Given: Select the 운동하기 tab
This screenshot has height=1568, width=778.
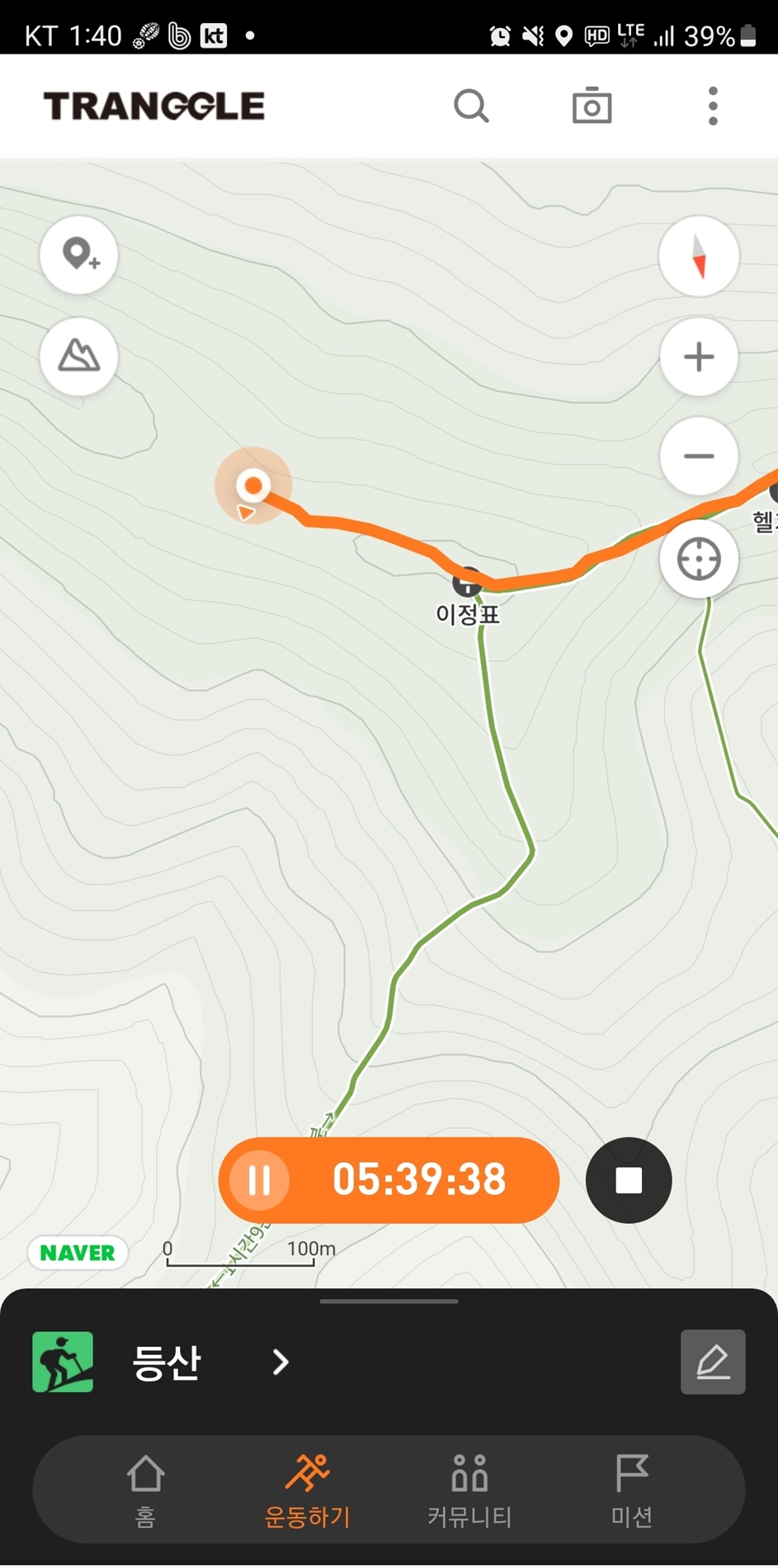Looking at the screenshot, I should (307, 1490).
